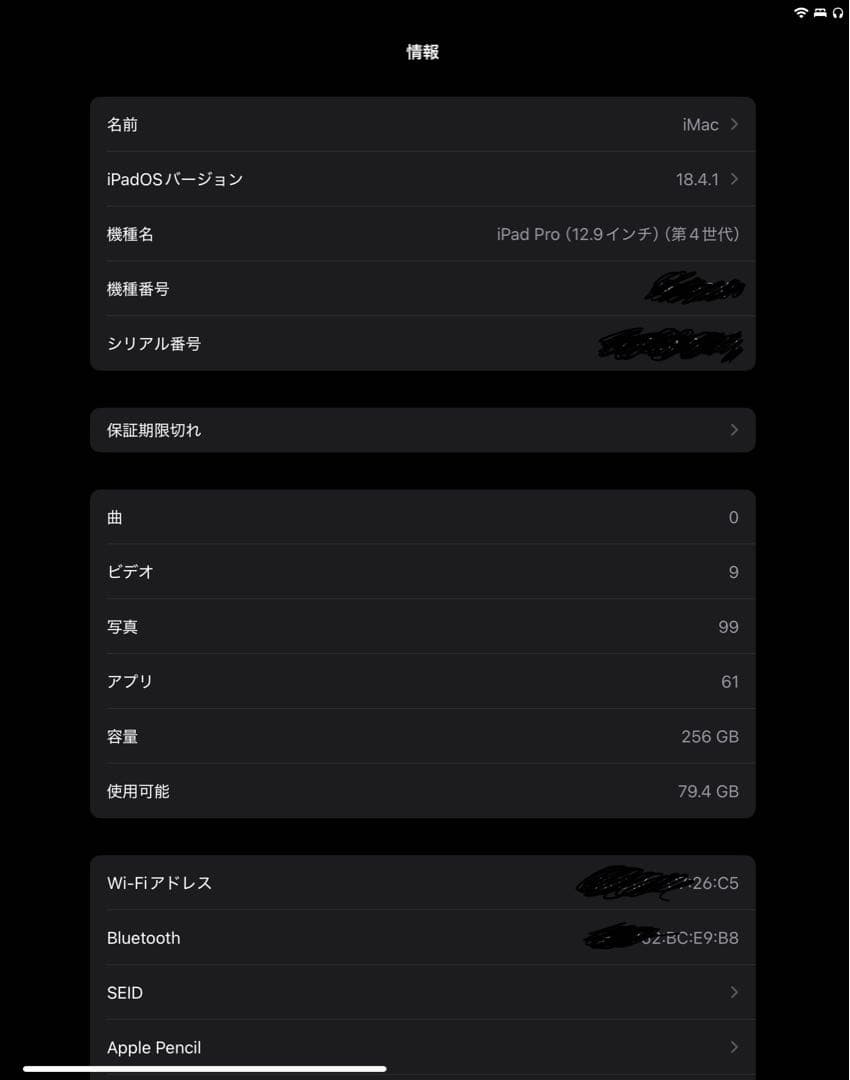
Task: Select the 容量 256 GB row
Action: [x=422, y=736]
